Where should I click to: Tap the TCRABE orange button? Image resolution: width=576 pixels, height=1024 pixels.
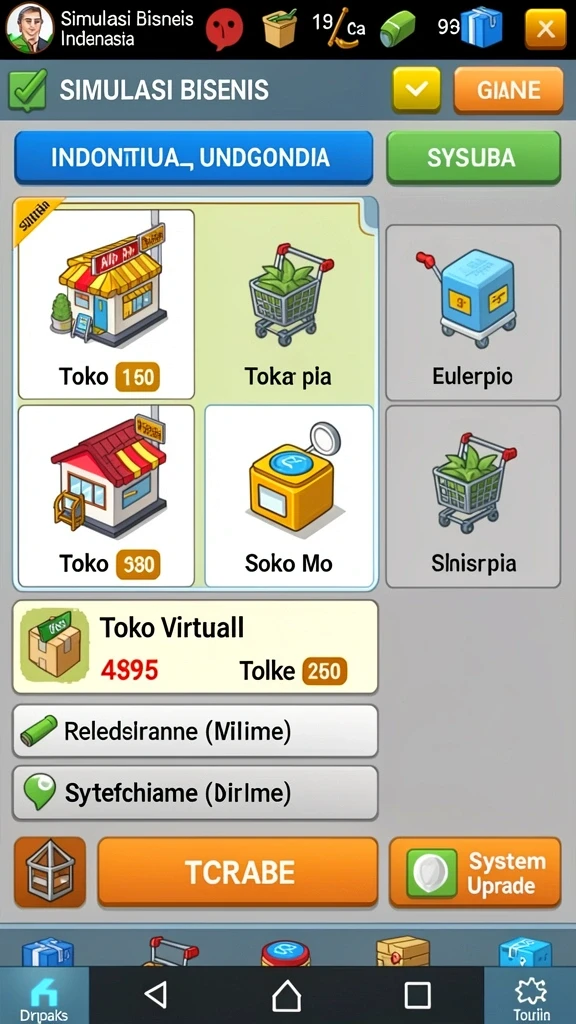click(x=238, y=872)
